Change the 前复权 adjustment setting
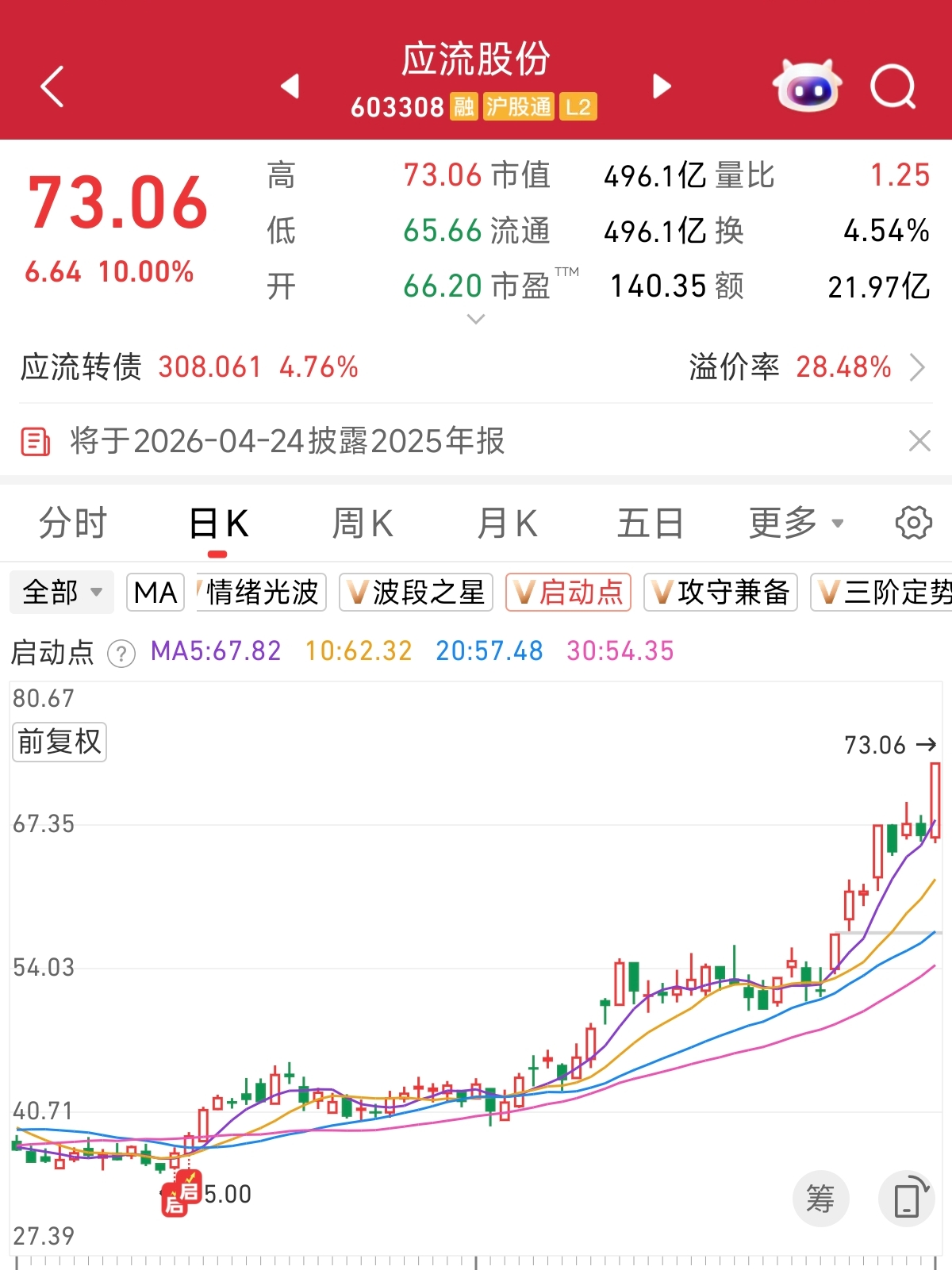This screenshot has height=1274, width=952. click(x=59, y=742)
